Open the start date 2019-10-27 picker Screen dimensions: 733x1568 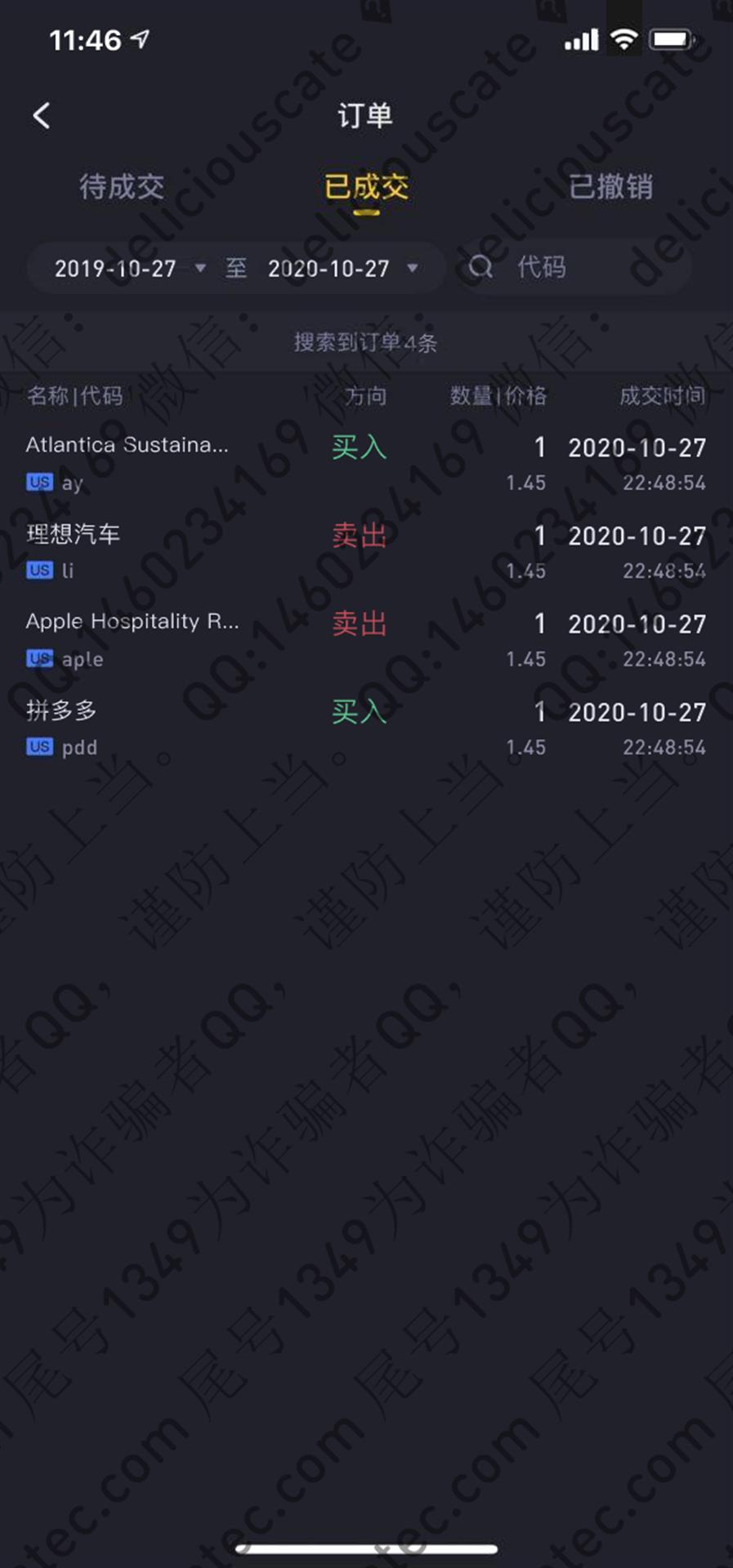[129, 268]
